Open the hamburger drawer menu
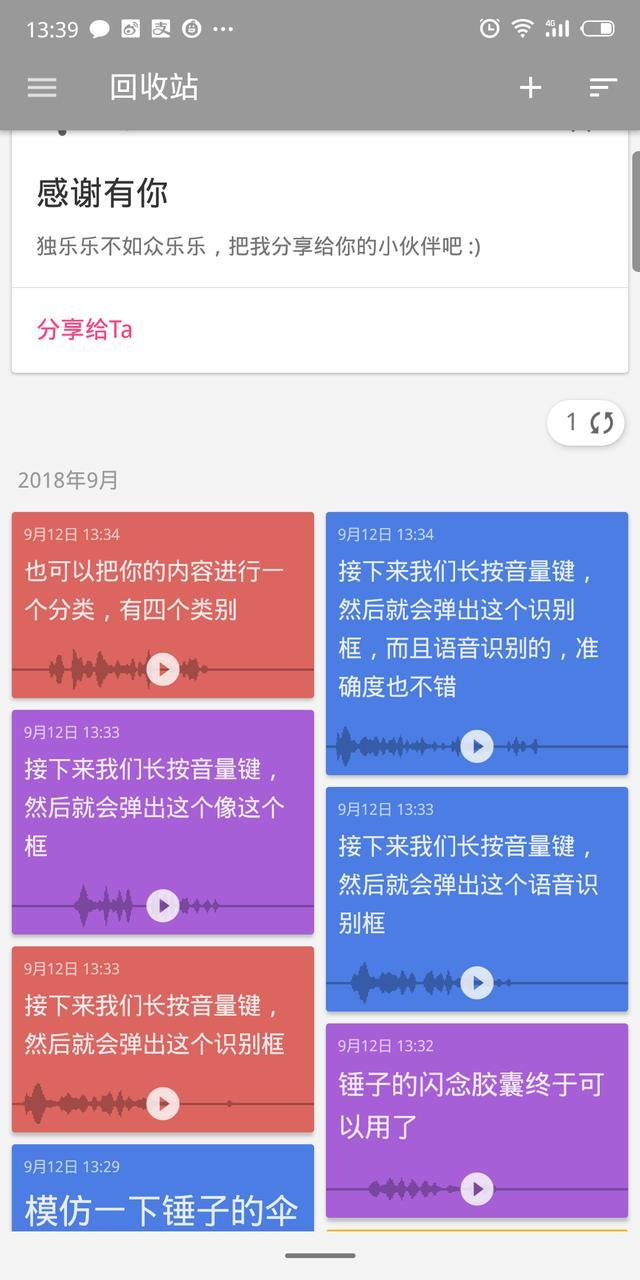The width and height of the screenshot is (640, 1280). tap(42, 88)
